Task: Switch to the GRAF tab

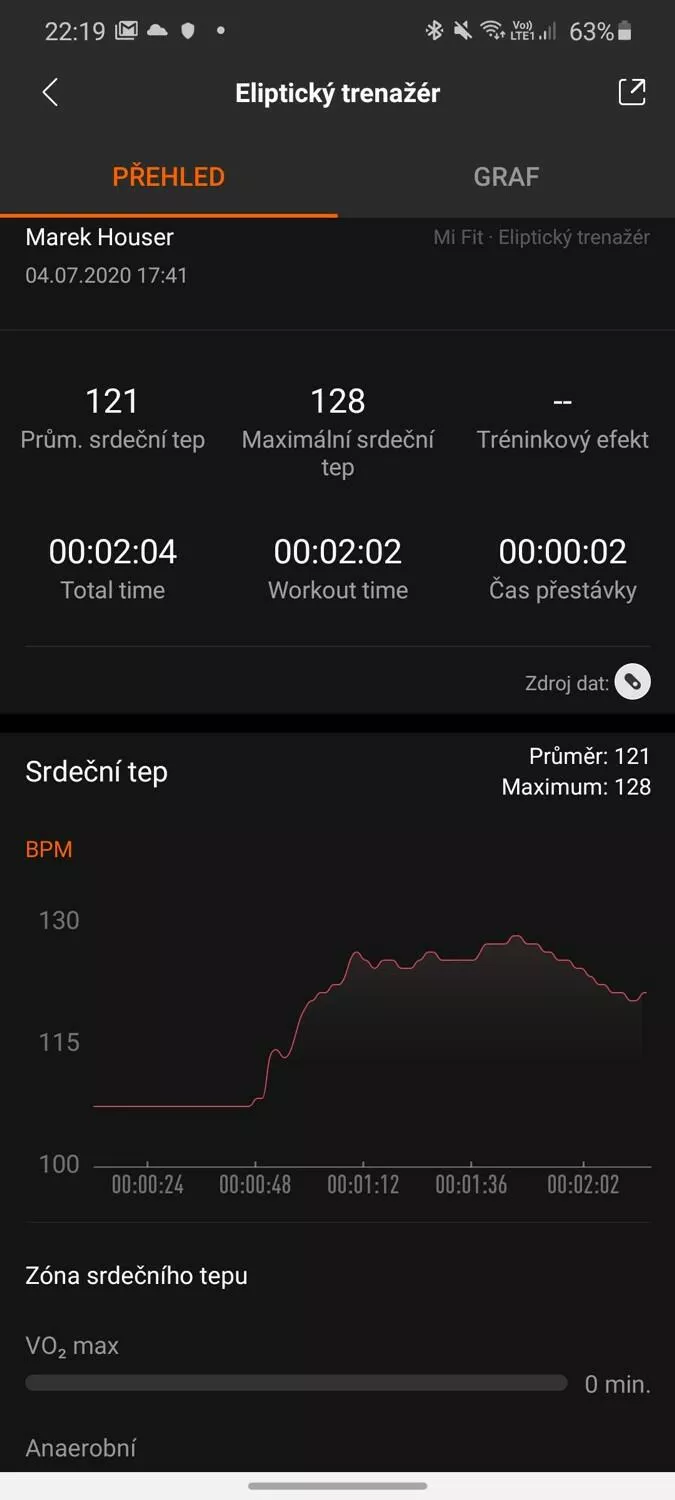Action: pyautogui.click(x=506, y=177)
